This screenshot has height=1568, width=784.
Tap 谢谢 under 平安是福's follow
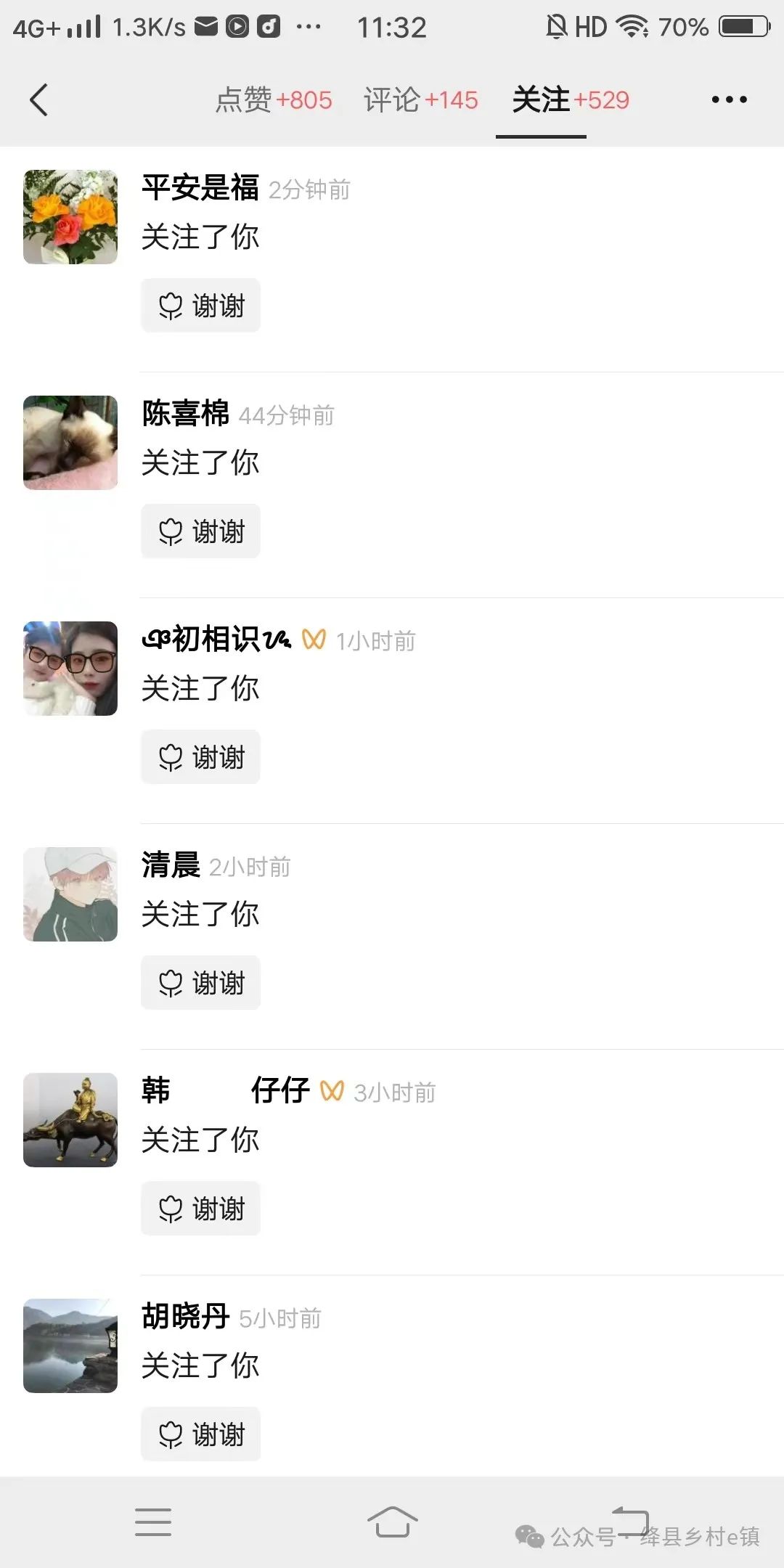(x=200, y=306)
